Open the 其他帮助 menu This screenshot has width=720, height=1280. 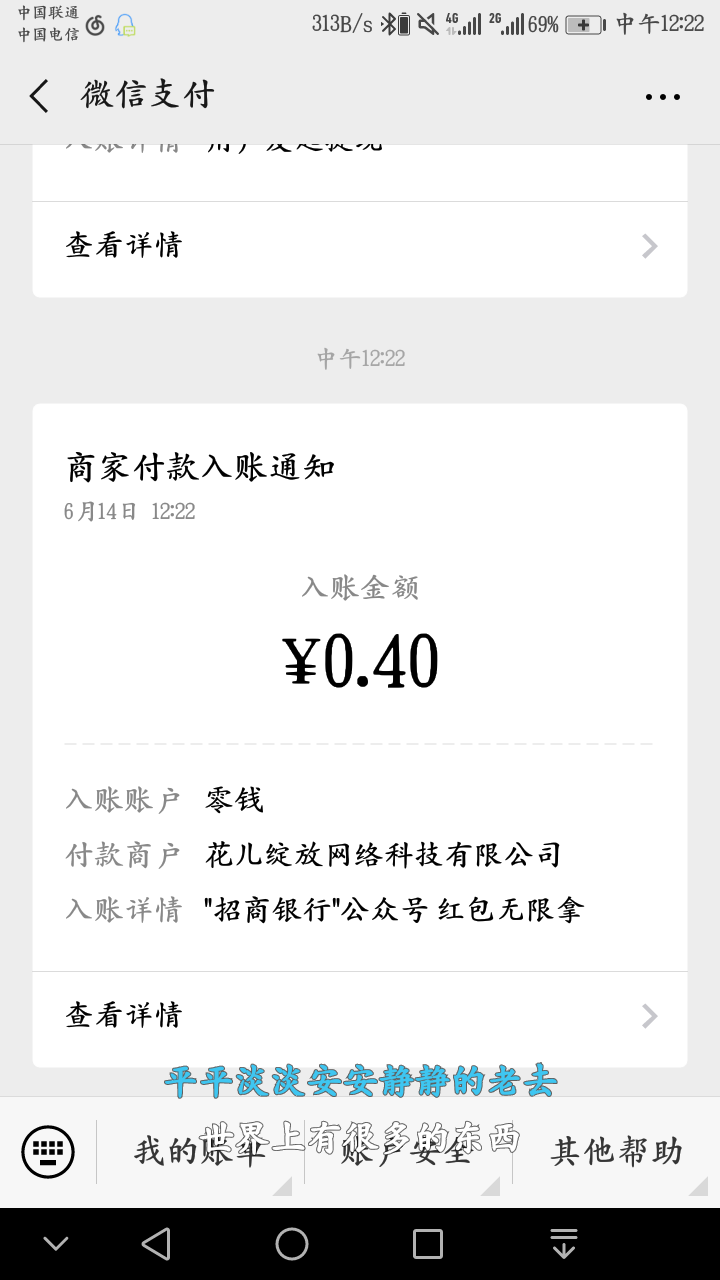point(616,1152)
